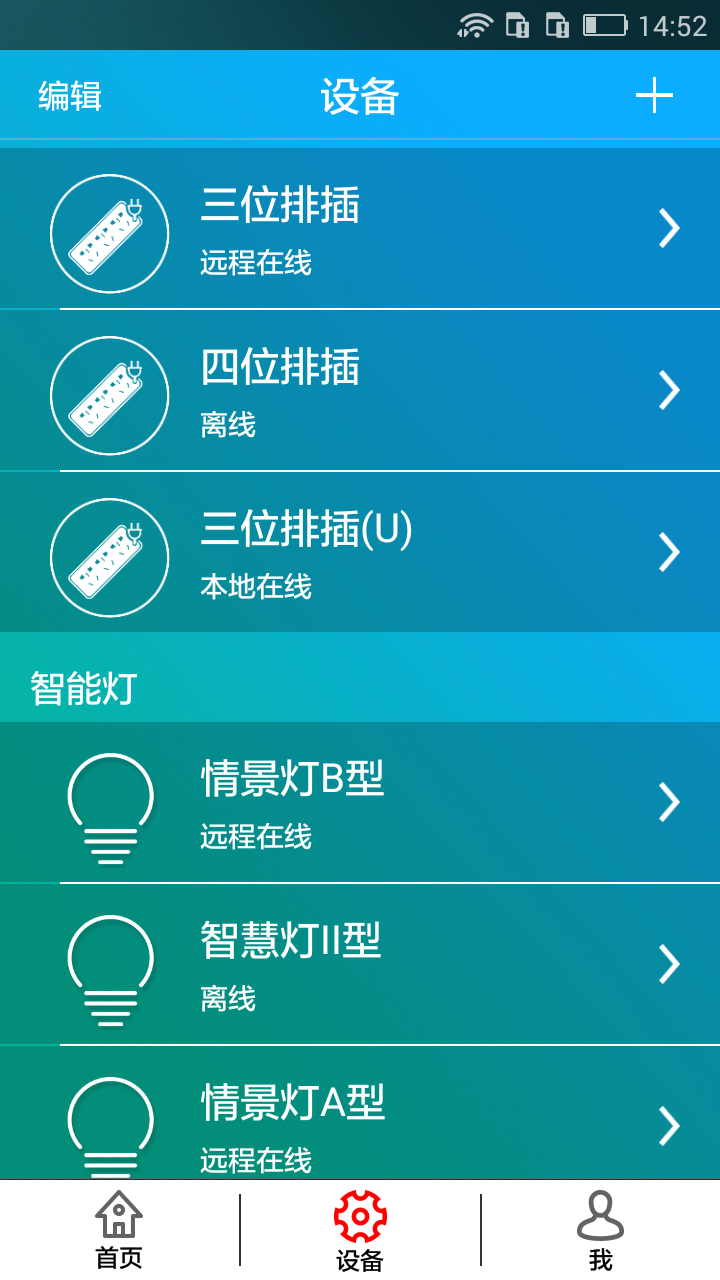Go to the 我 profile tab

[x=600, y=1230]
